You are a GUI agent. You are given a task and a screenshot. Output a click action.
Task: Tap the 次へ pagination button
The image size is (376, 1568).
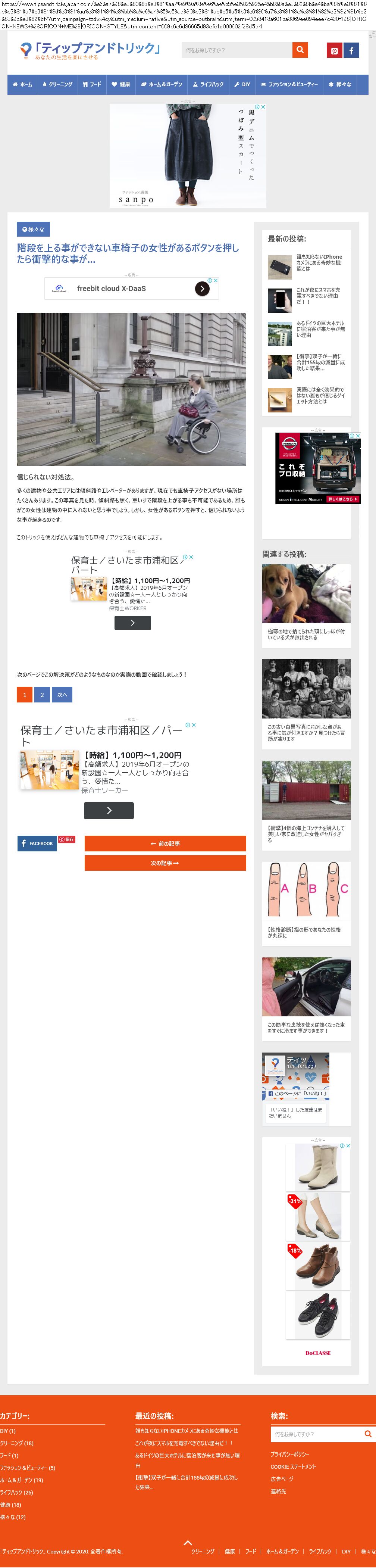tap(62, 695)
